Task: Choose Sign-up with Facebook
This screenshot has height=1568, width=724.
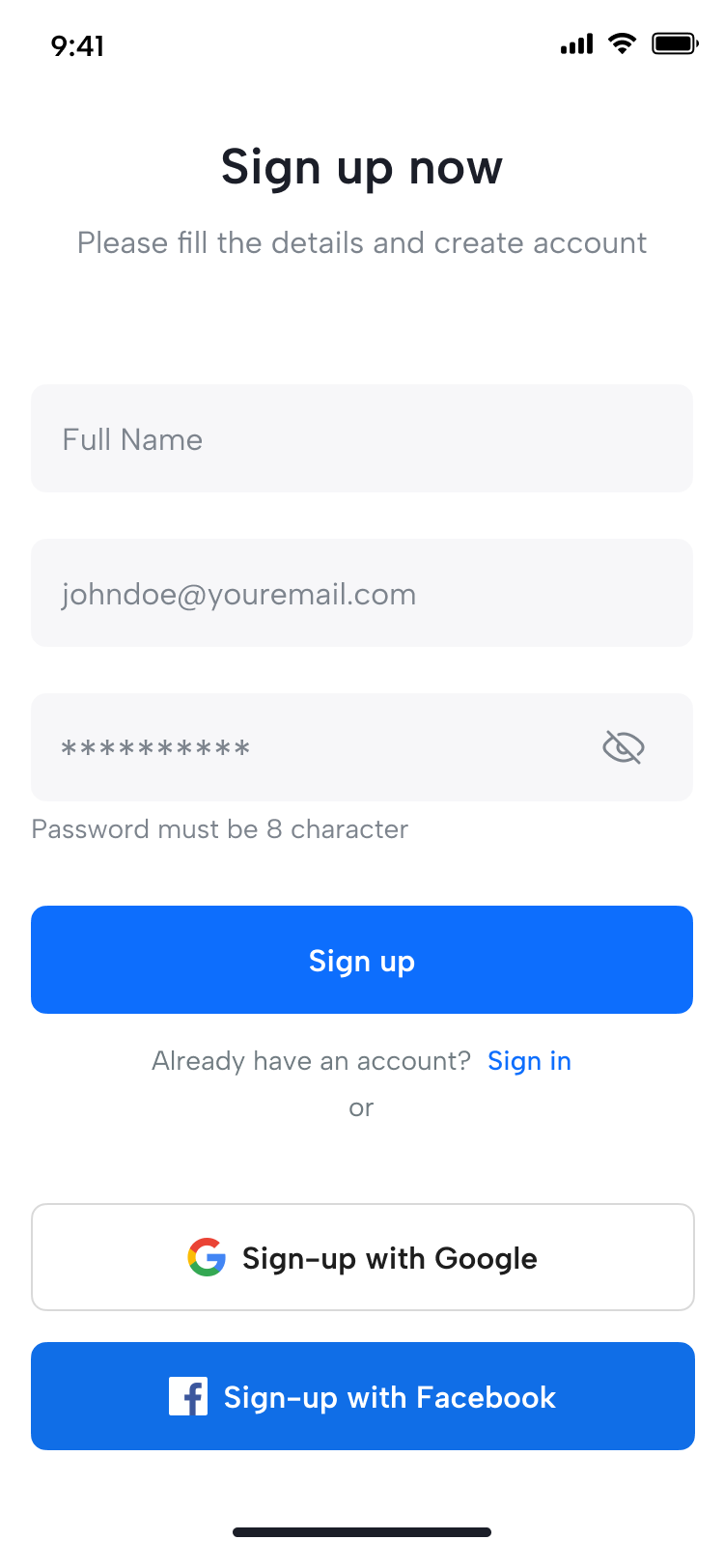Action: (x=362, y=1396)
